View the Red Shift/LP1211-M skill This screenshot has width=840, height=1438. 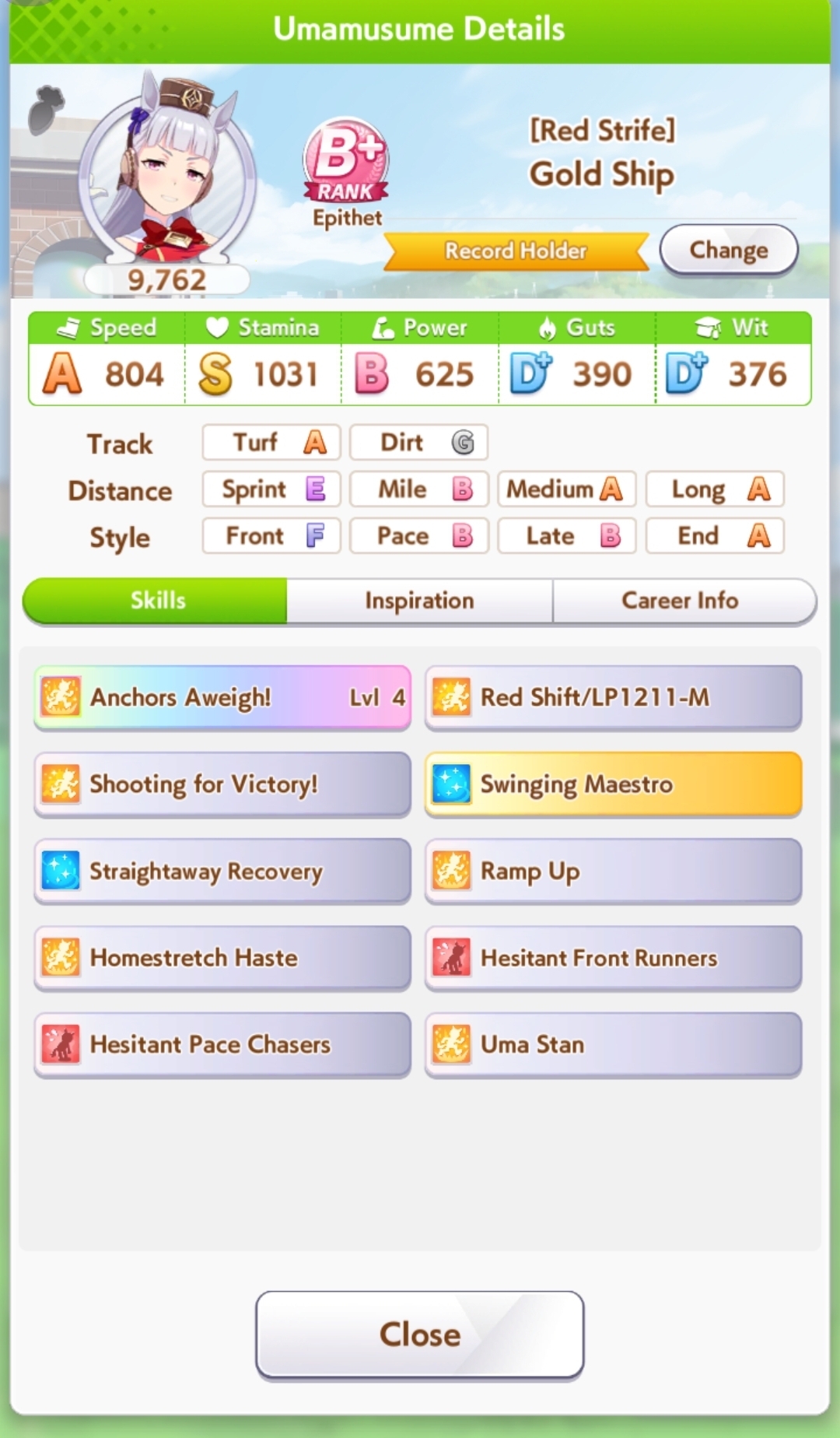[613, 696]
